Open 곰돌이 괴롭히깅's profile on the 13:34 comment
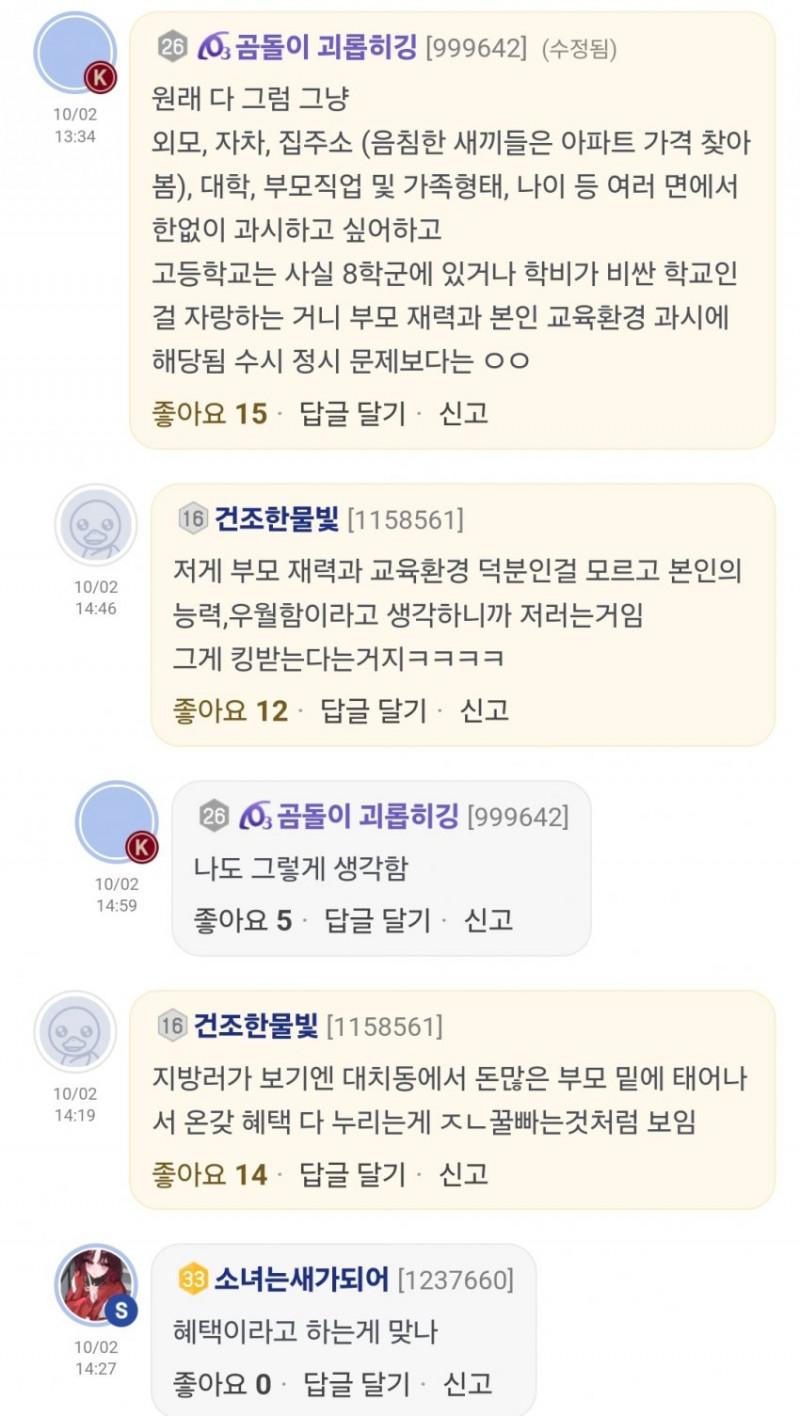This screenshot has width=800, height=1416. point(324,47)
